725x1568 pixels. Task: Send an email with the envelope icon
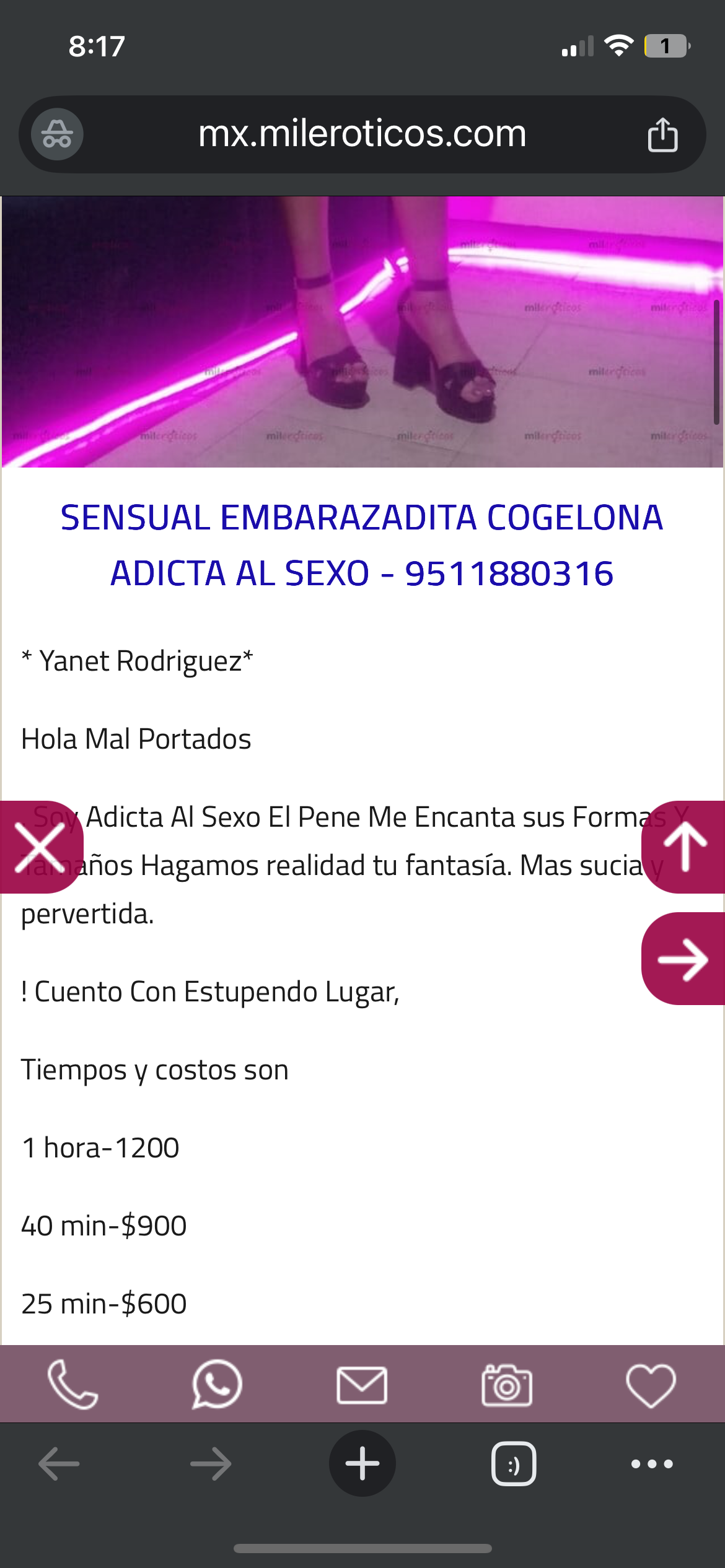362,1385
